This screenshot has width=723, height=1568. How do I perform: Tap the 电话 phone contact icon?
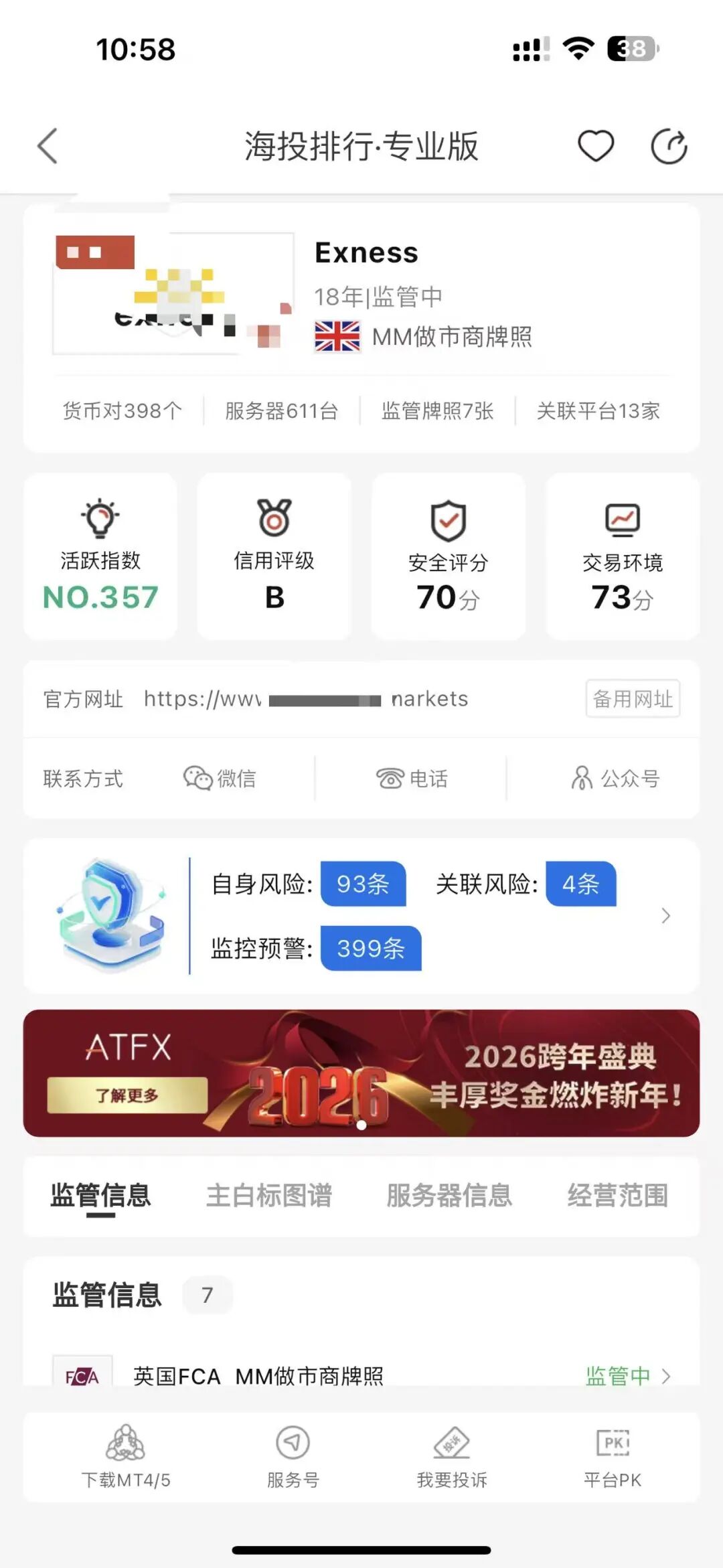(391, 779)
